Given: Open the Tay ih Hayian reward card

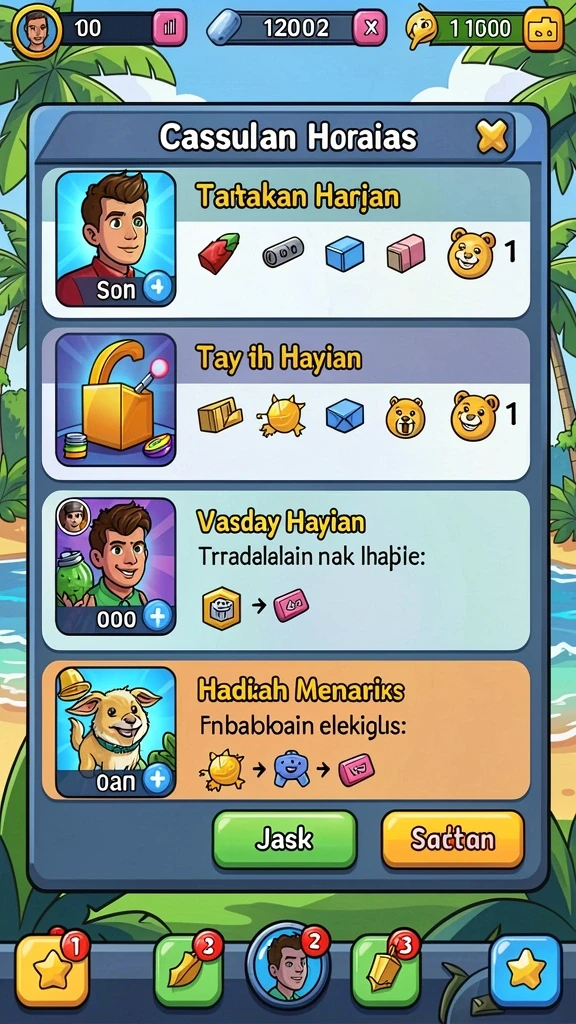Looking at the screenshot, I should coord(286,404).
